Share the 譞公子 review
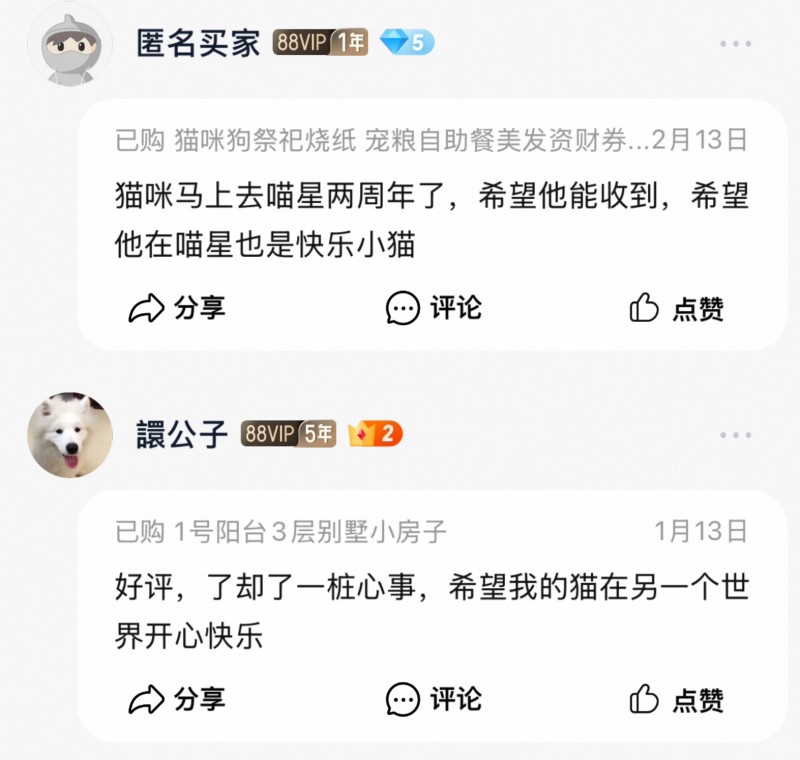Screen dimensions: 800x760 [x=177, y=699]
